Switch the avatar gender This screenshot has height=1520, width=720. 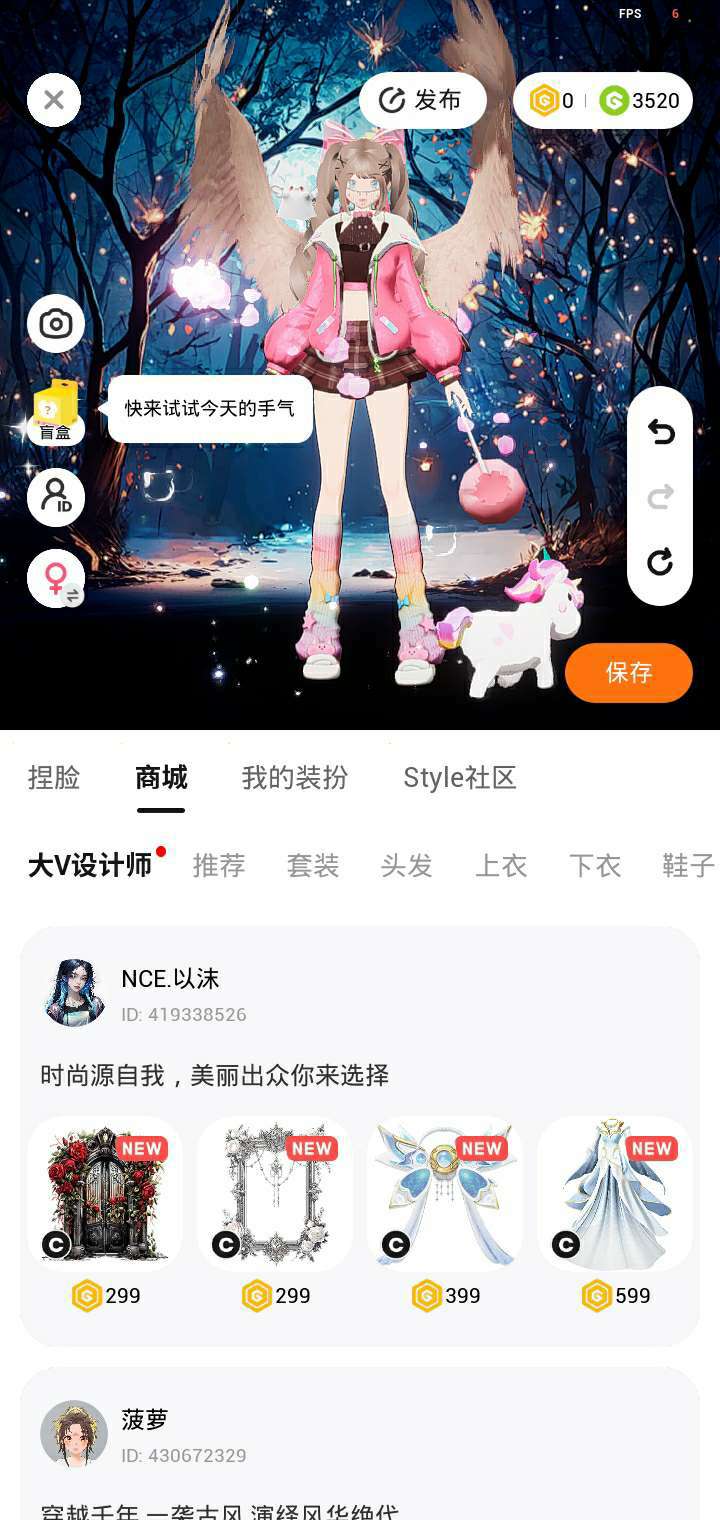(x=56, y=579)
